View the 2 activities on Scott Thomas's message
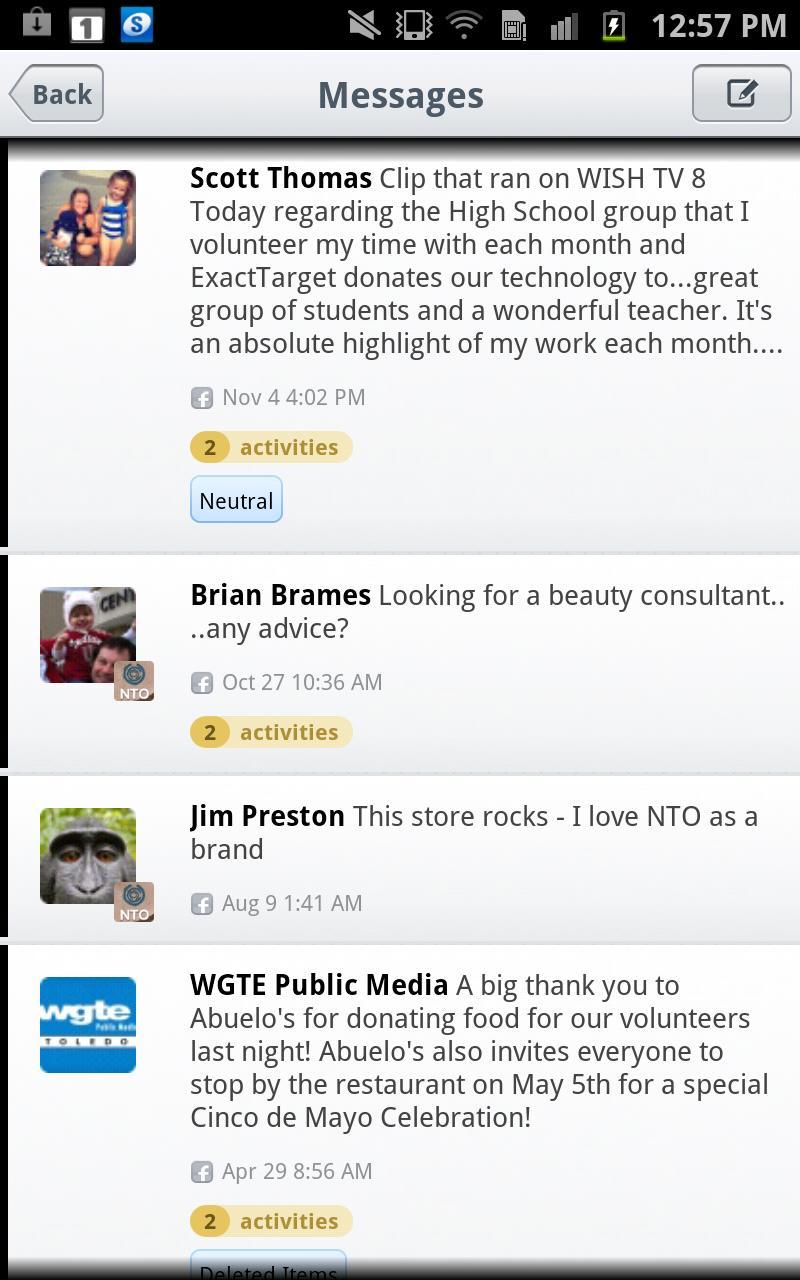Viewport: 800px width, 1280px height. [x=271, y=447]
